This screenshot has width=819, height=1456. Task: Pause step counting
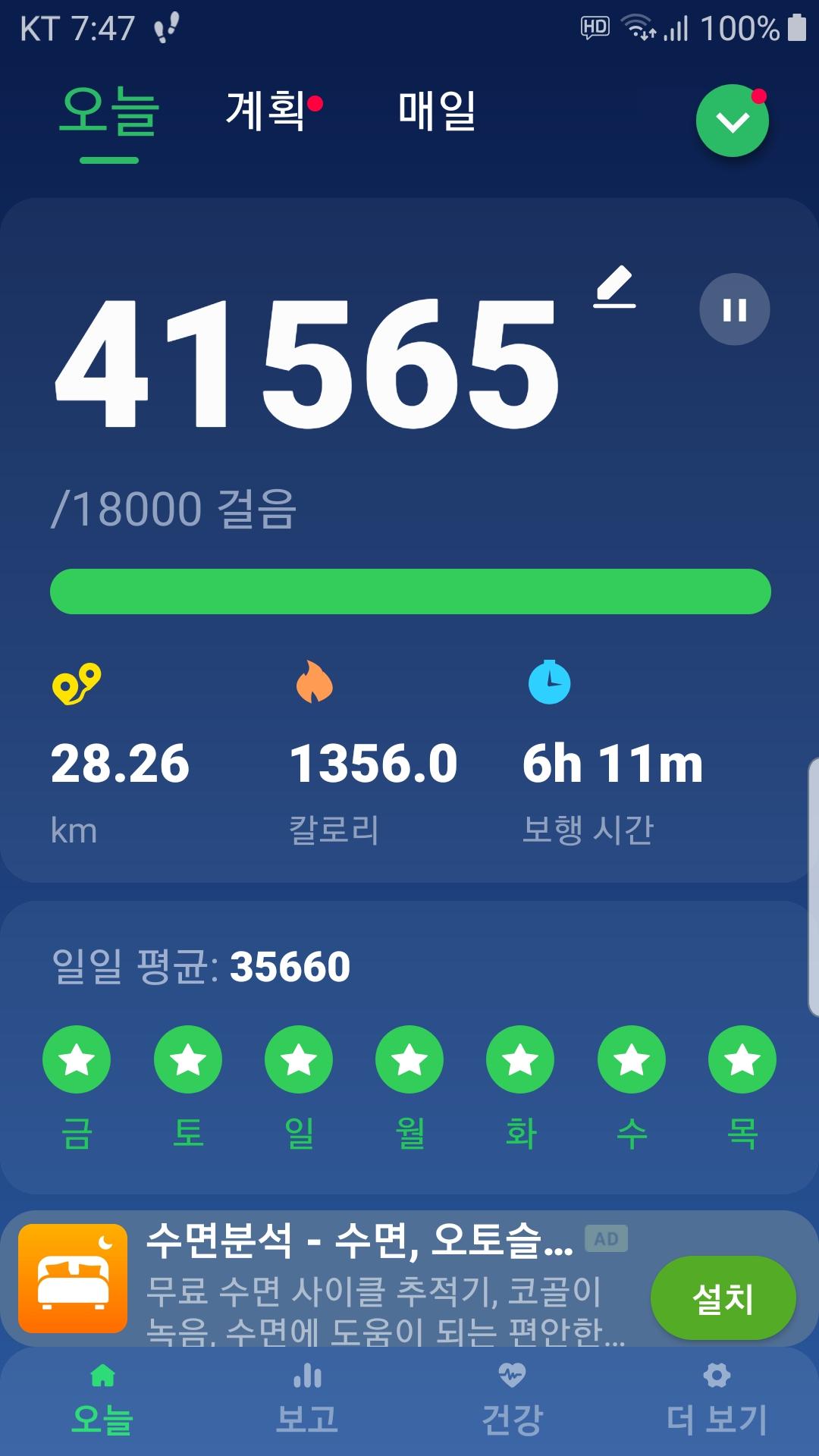[x=734, y=309]
